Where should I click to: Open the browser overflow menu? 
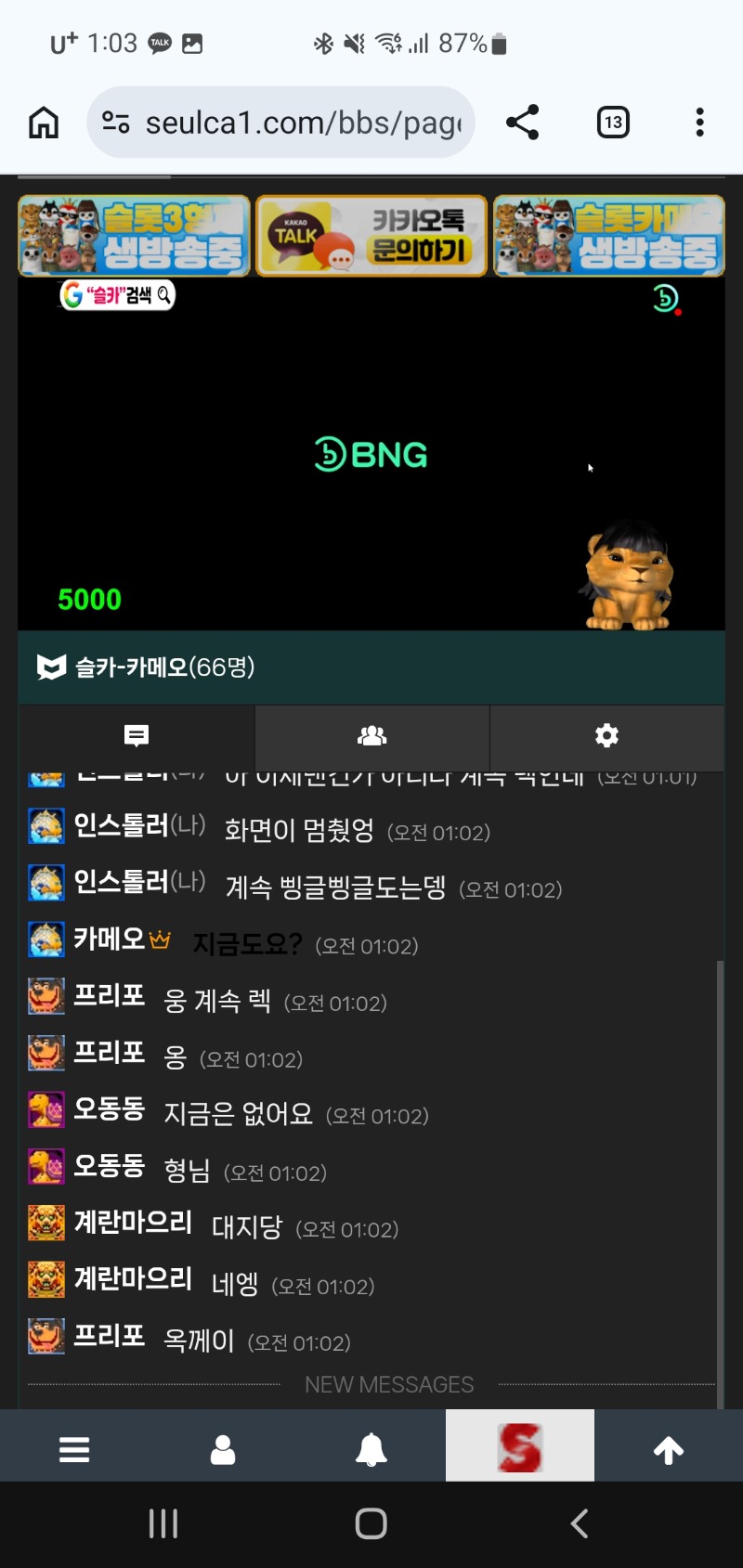pyautogui.click(x=699, y=122)
